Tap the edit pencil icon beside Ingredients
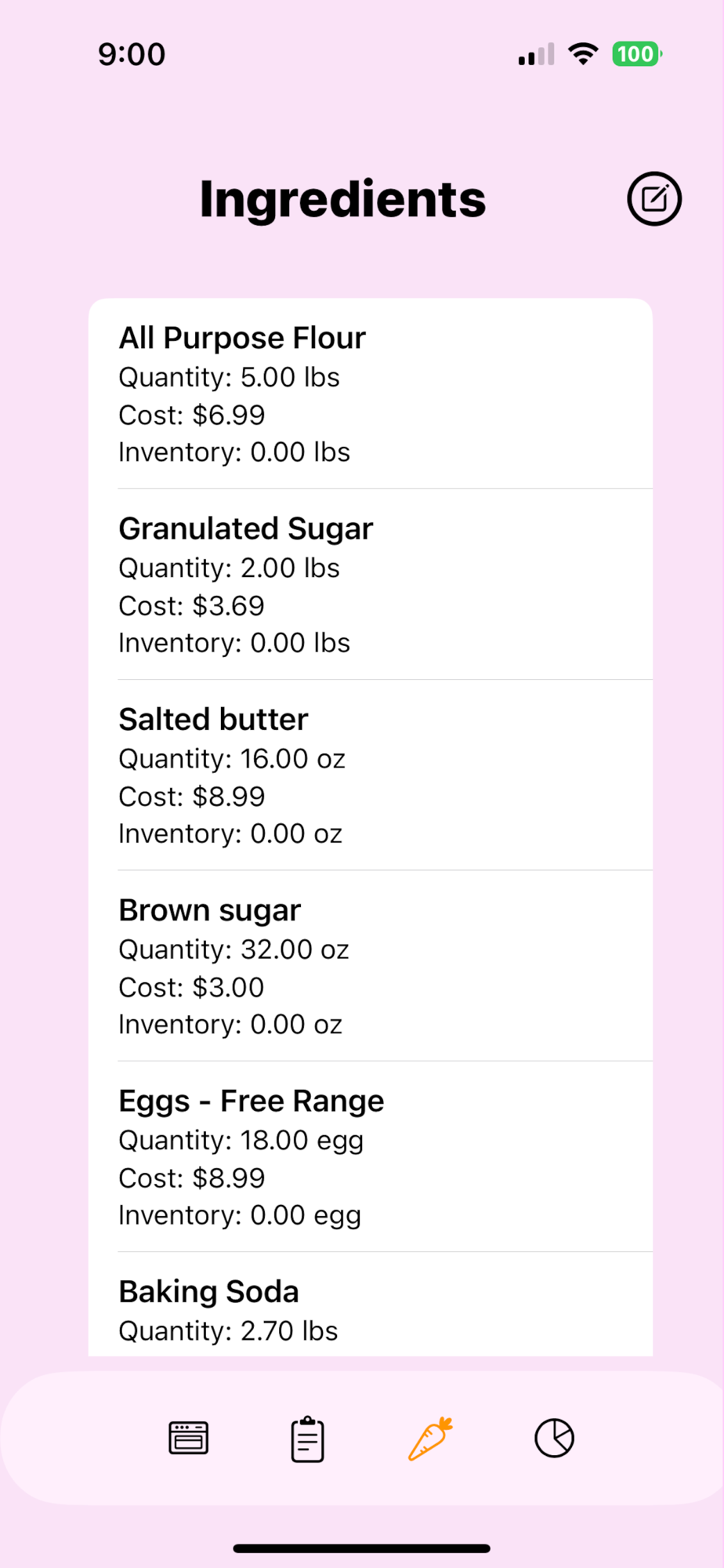This screenshot has height=1568, width=724. [x=653, y=198]
